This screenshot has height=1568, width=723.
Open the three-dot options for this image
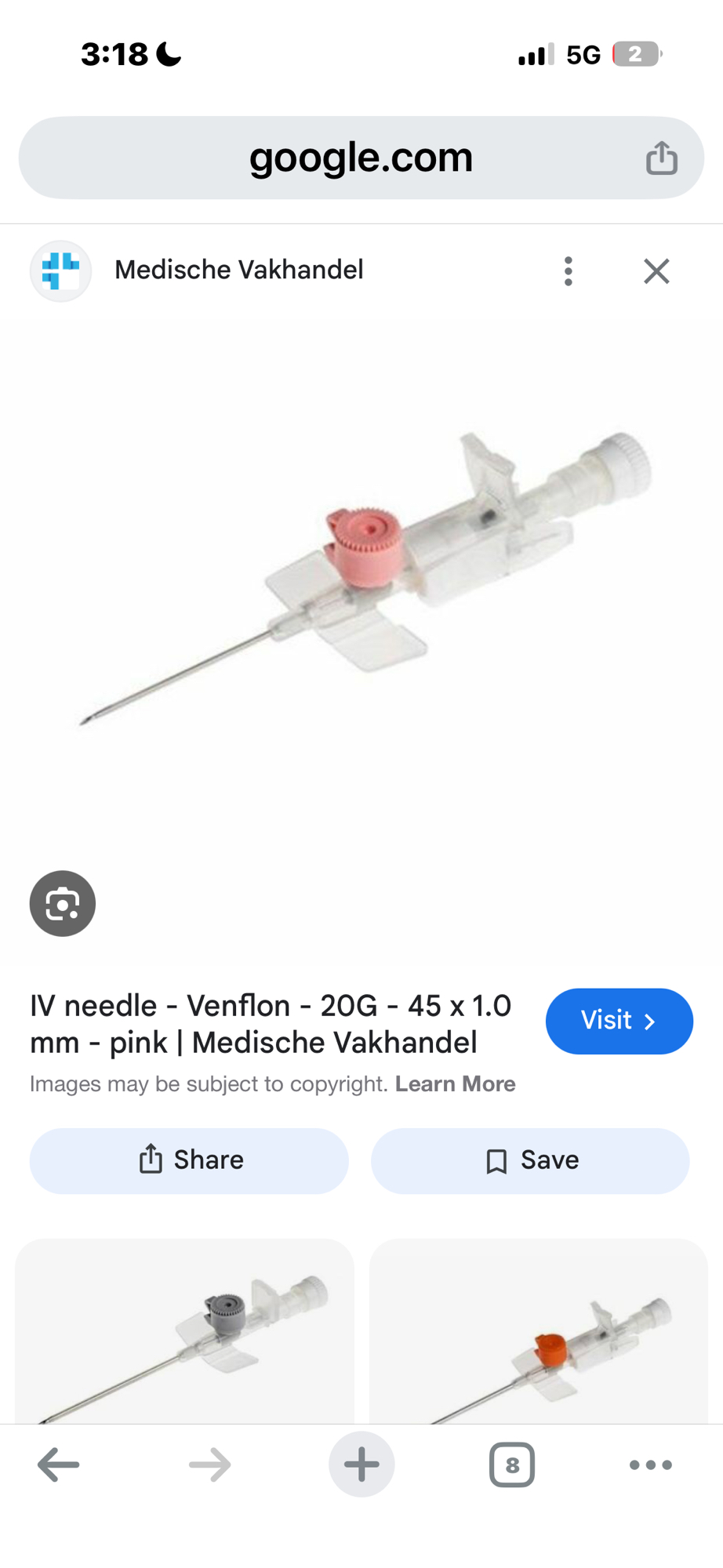(x=569, y=271)
